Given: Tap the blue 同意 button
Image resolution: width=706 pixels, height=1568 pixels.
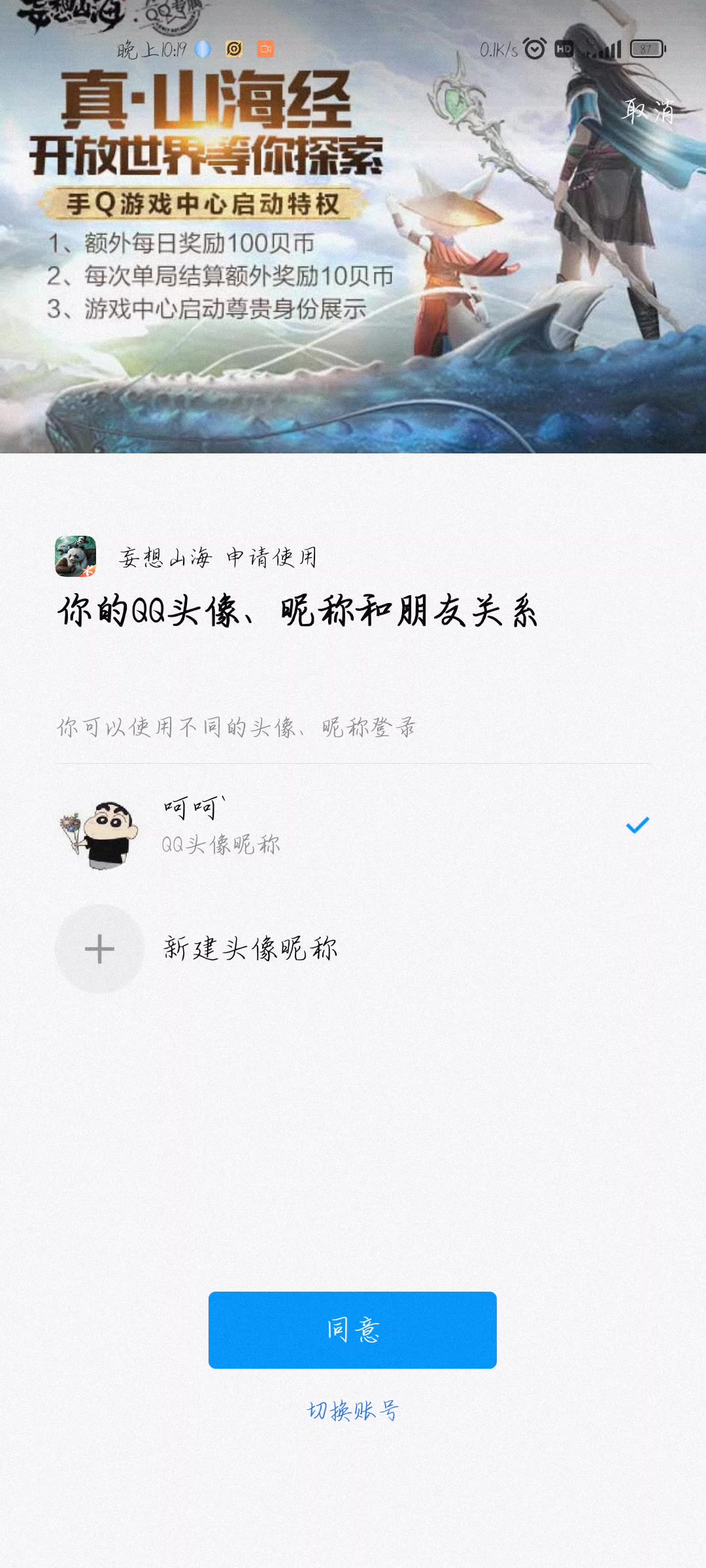Looking at the screenshot, I should pos(352,1330).
